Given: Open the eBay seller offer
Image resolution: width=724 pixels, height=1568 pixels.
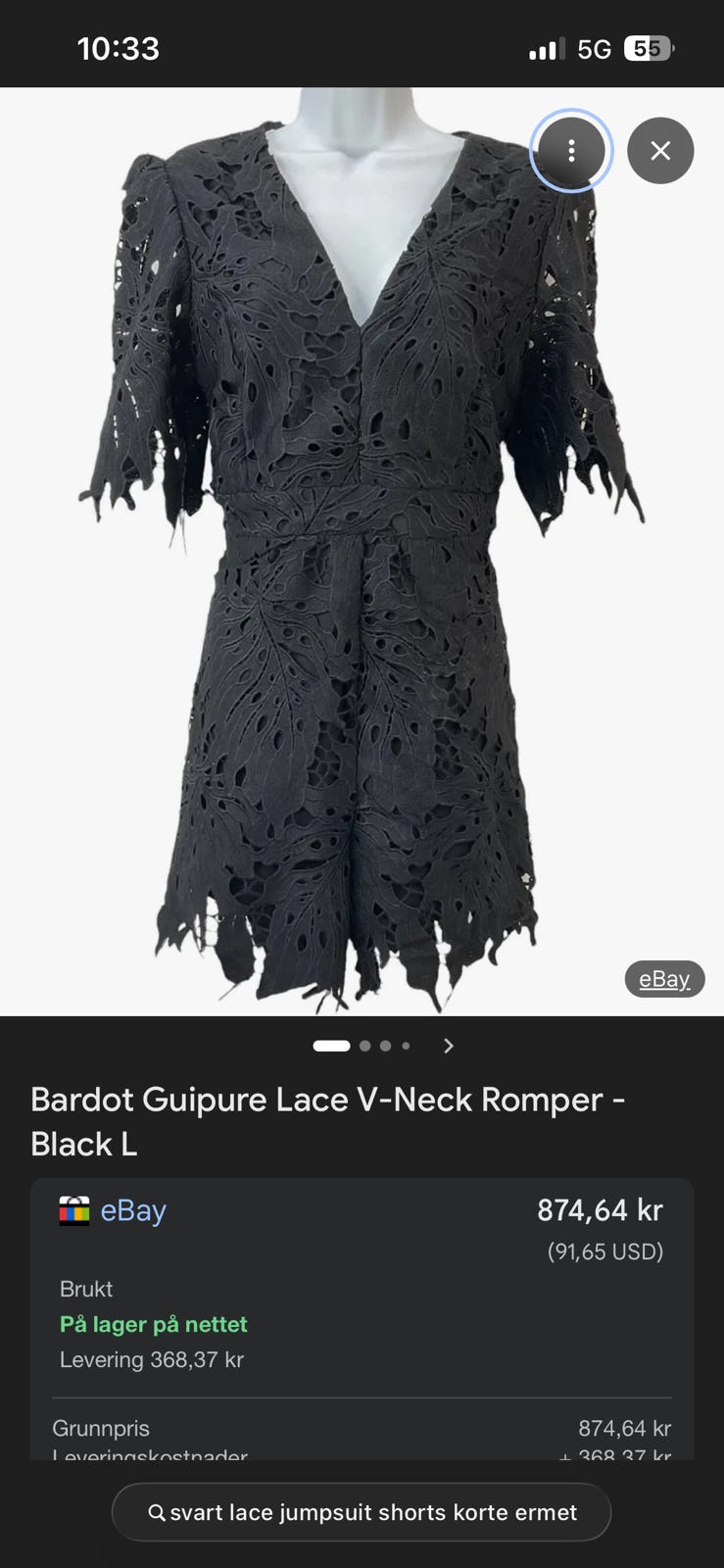Looking at the screenshot, I should click(x=133, y=1211).
